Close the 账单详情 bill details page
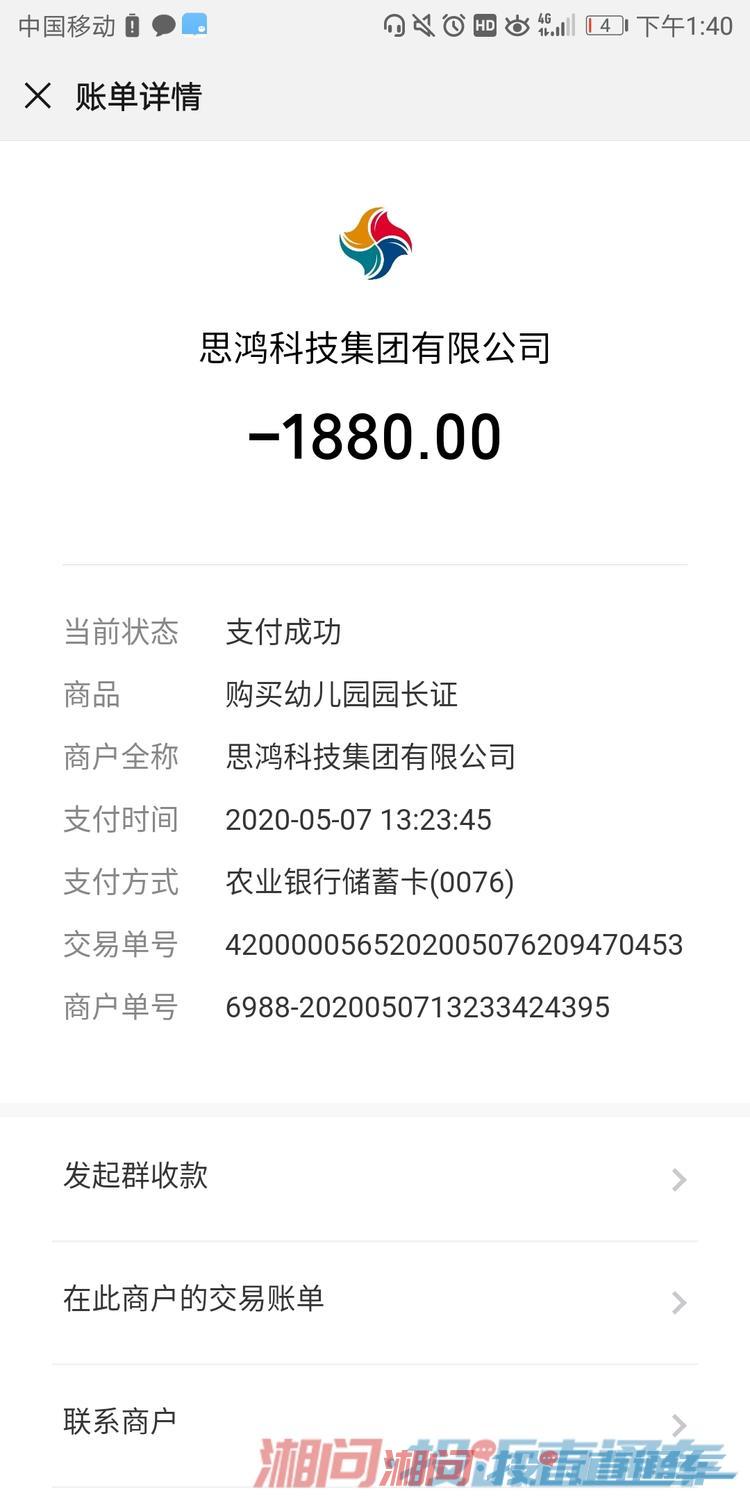 [38, 96]
